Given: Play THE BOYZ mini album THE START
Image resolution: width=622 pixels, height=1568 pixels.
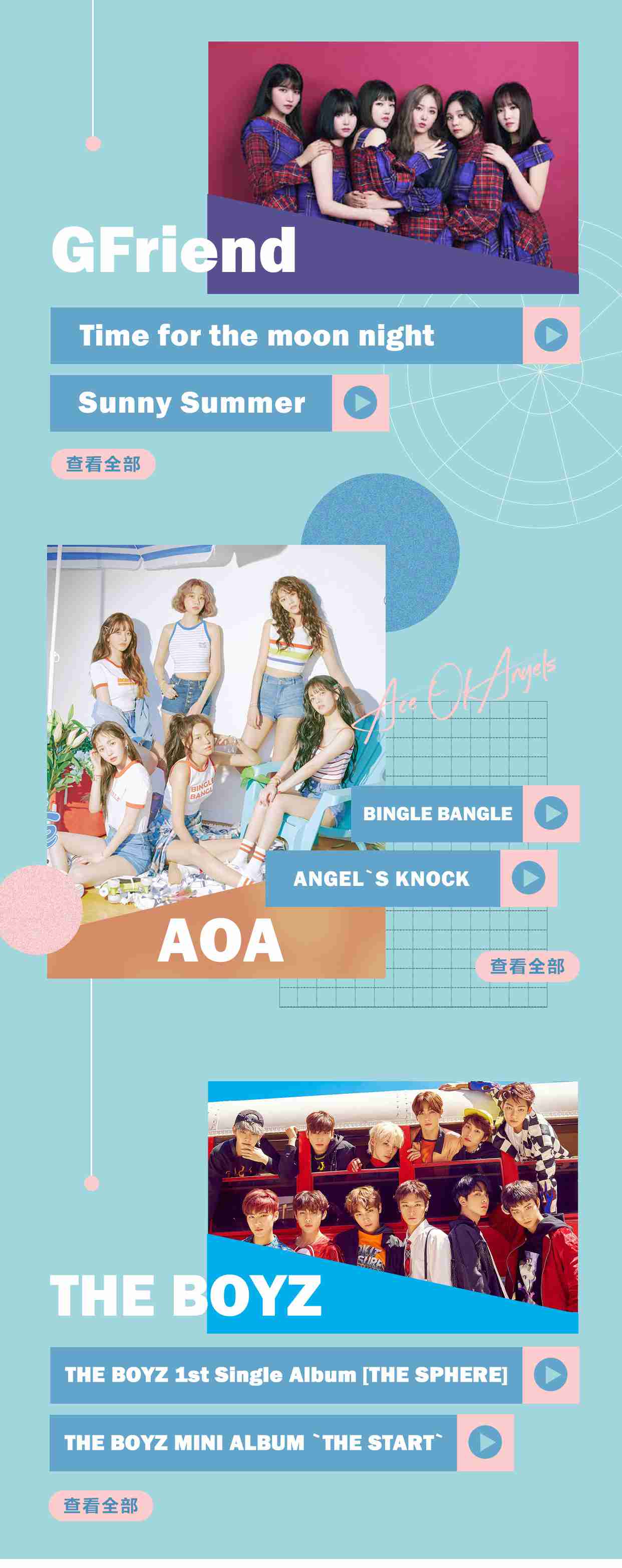Looking at the screenshot, I should click(485, 1443).
